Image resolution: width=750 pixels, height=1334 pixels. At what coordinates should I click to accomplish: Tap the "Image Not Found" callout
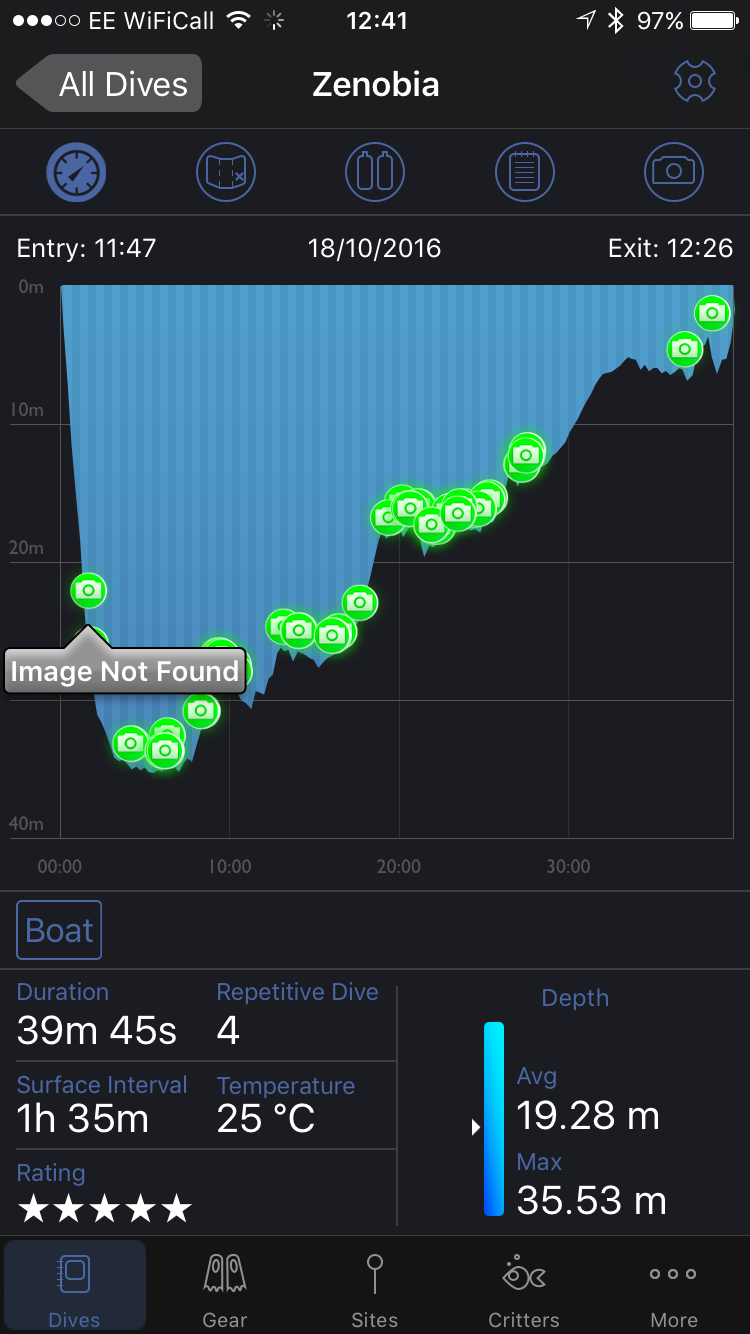125,671
